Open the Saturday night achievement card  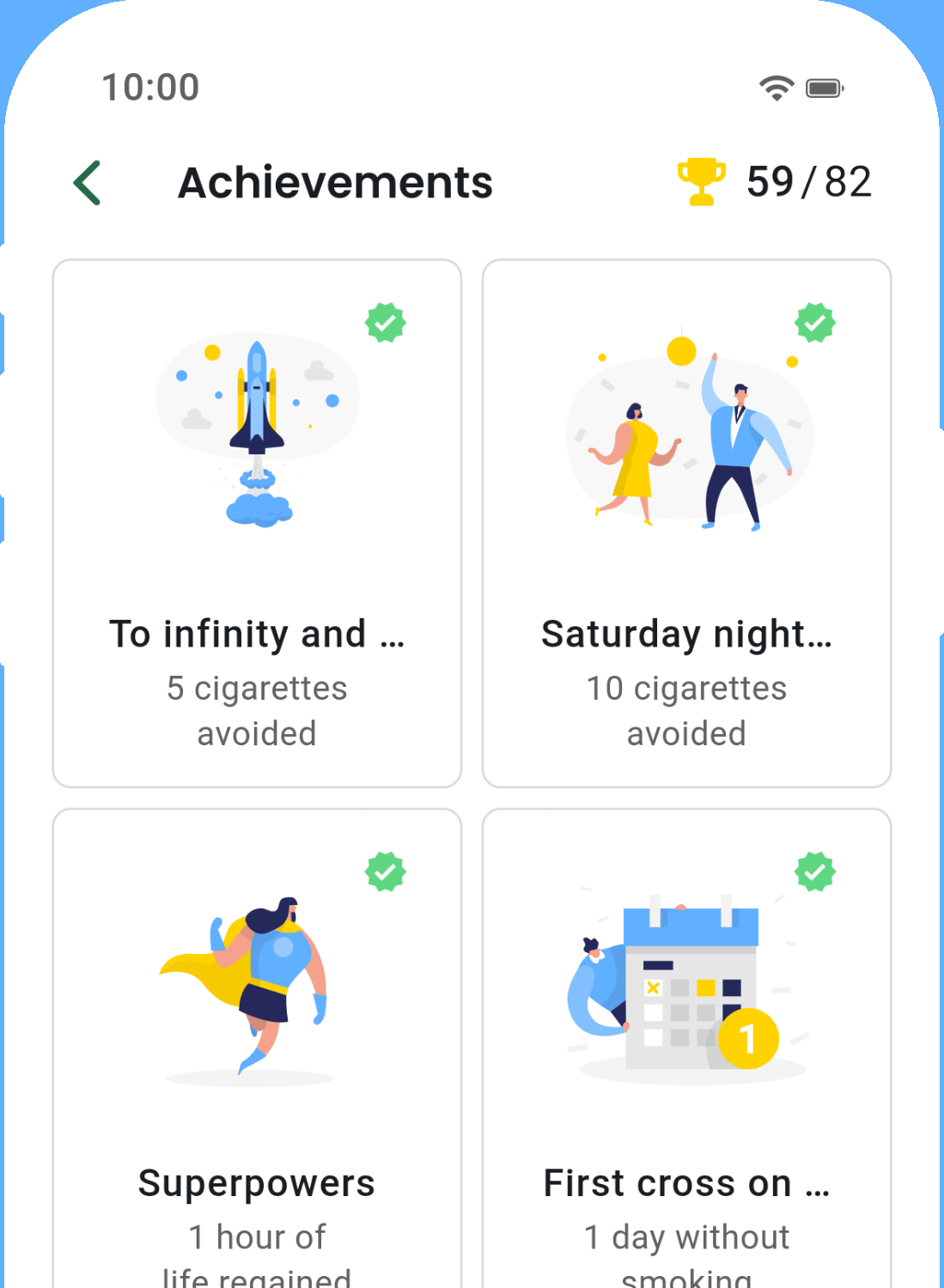(686, 524)
